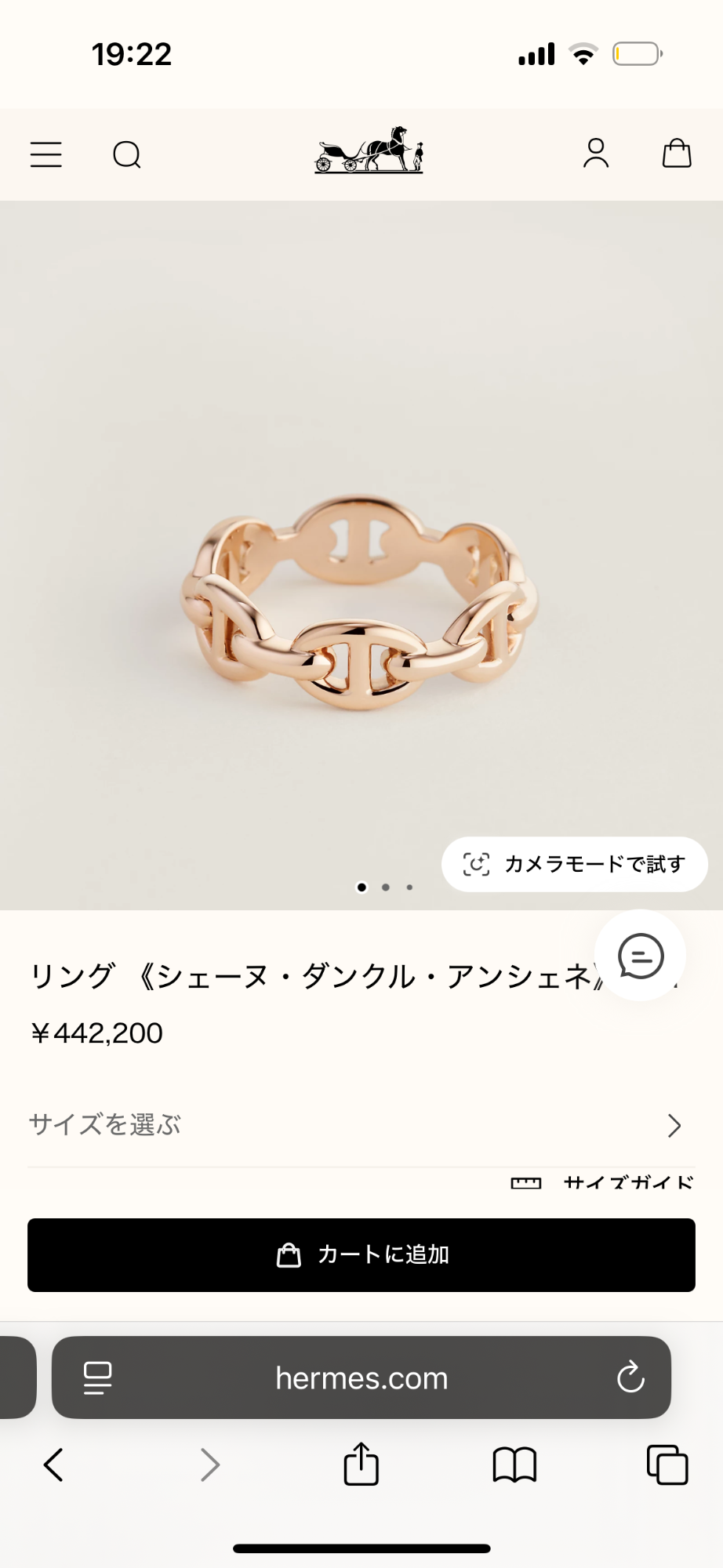Viewport: 723px width, 1568px height.
Task: Reload the hermes.com page
Action: pyautogui.click(x=630, y=1377)
